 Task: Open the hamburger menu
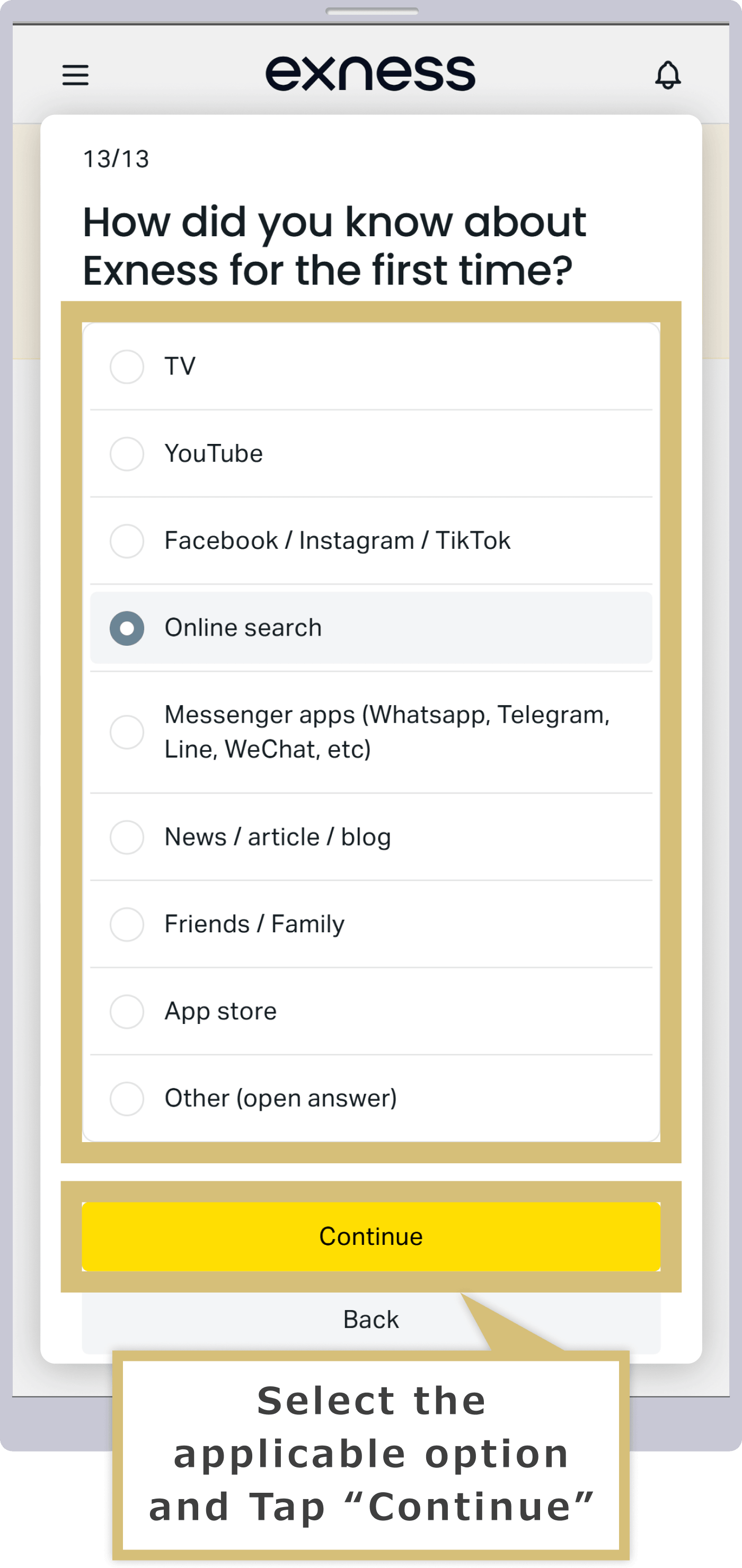point(76,75)
